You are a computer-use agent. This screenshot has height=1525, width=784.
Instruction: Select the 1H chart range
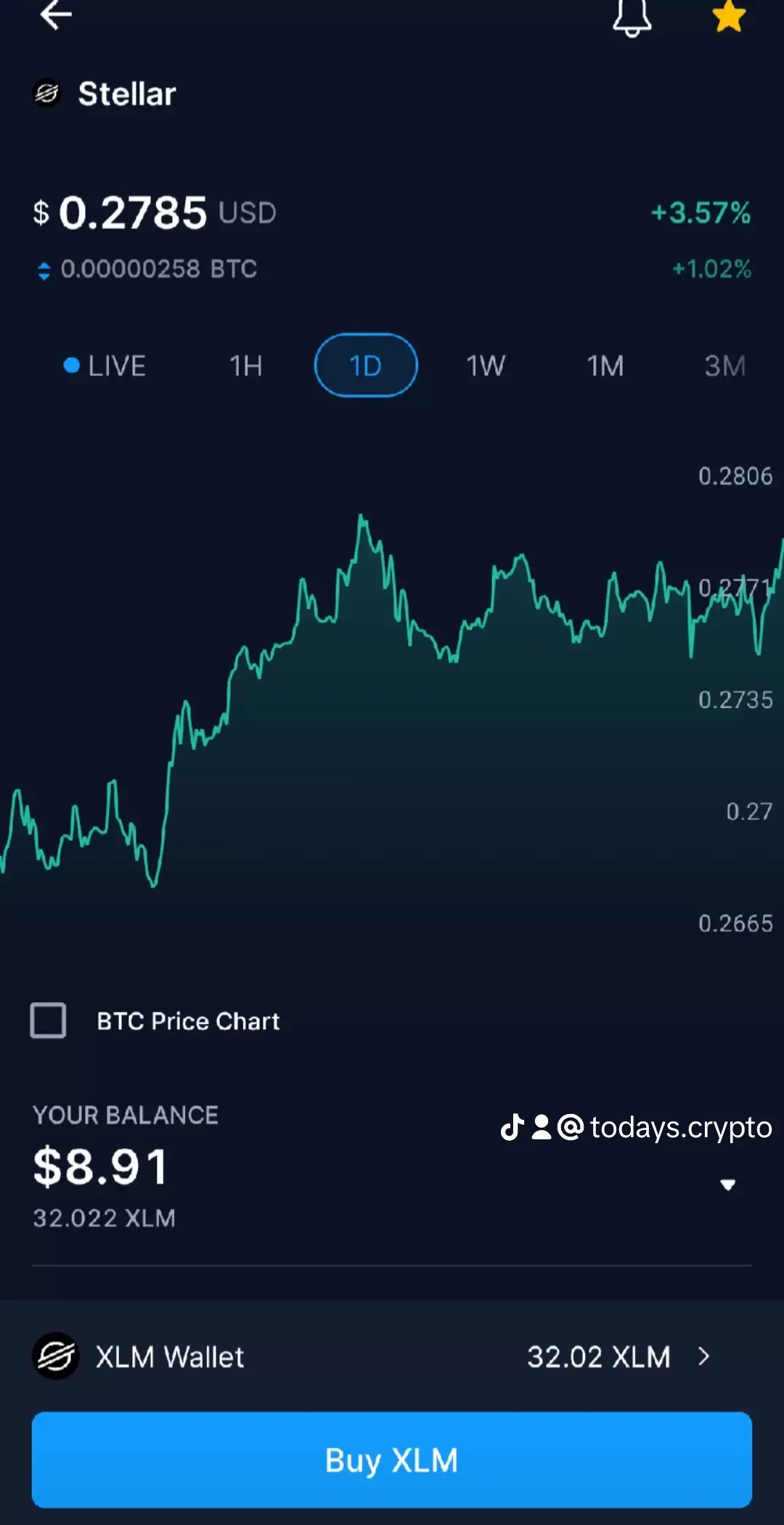coord(246,366)
